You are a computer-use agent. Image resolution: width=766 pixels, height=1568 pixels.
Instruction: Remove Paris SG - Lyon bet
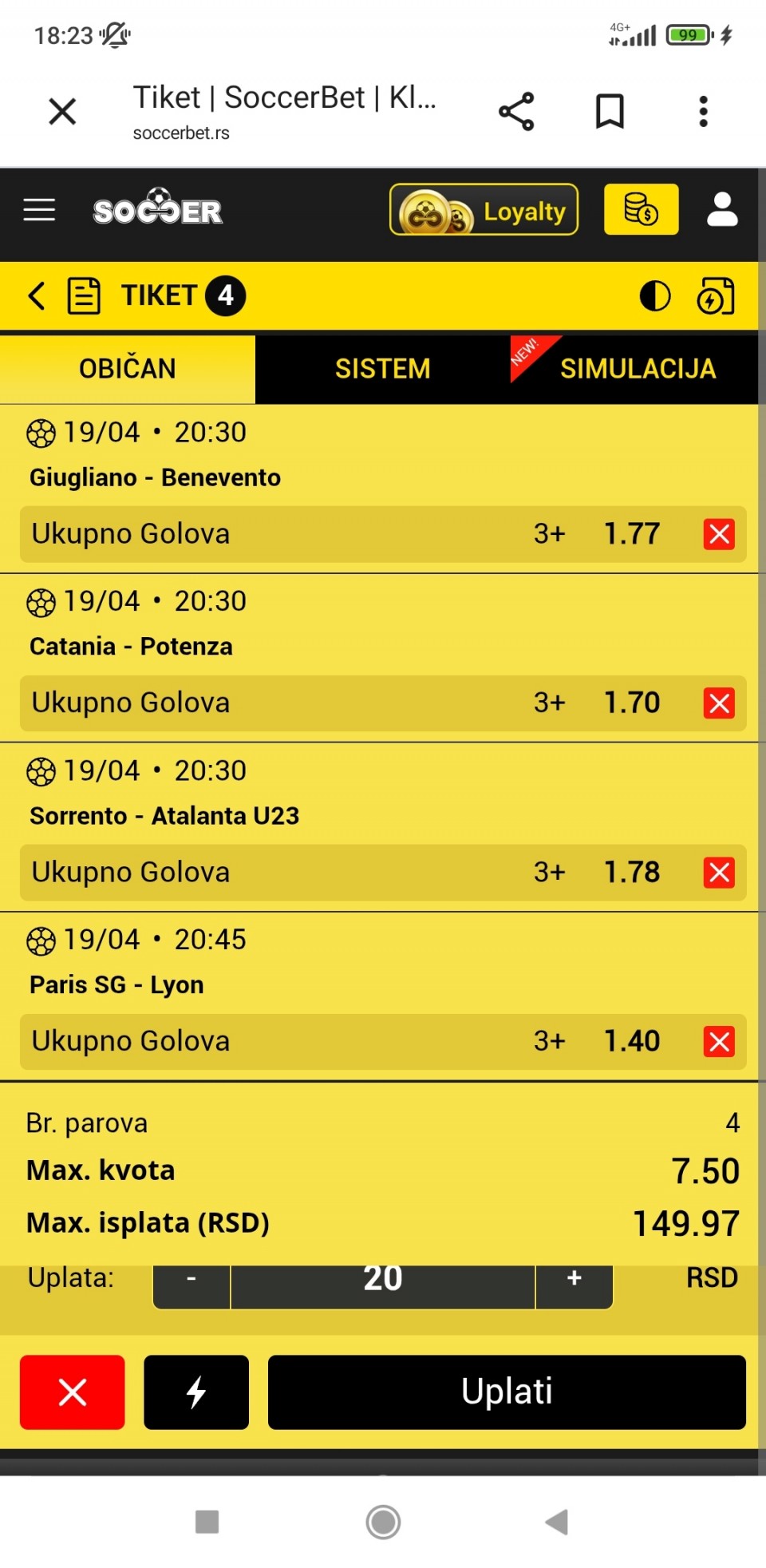point(719,1042)
